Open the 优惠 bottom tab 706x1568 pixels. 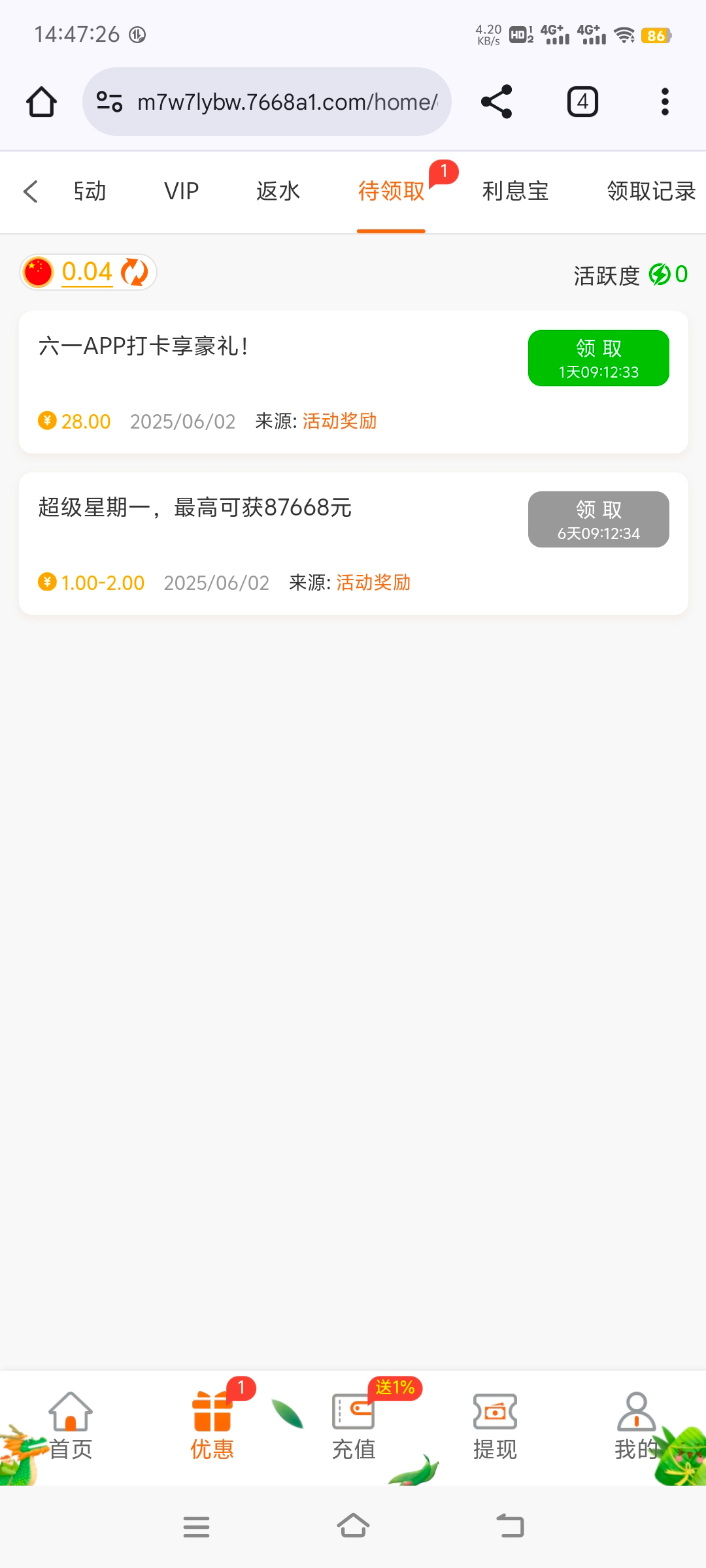(212, 1428)
